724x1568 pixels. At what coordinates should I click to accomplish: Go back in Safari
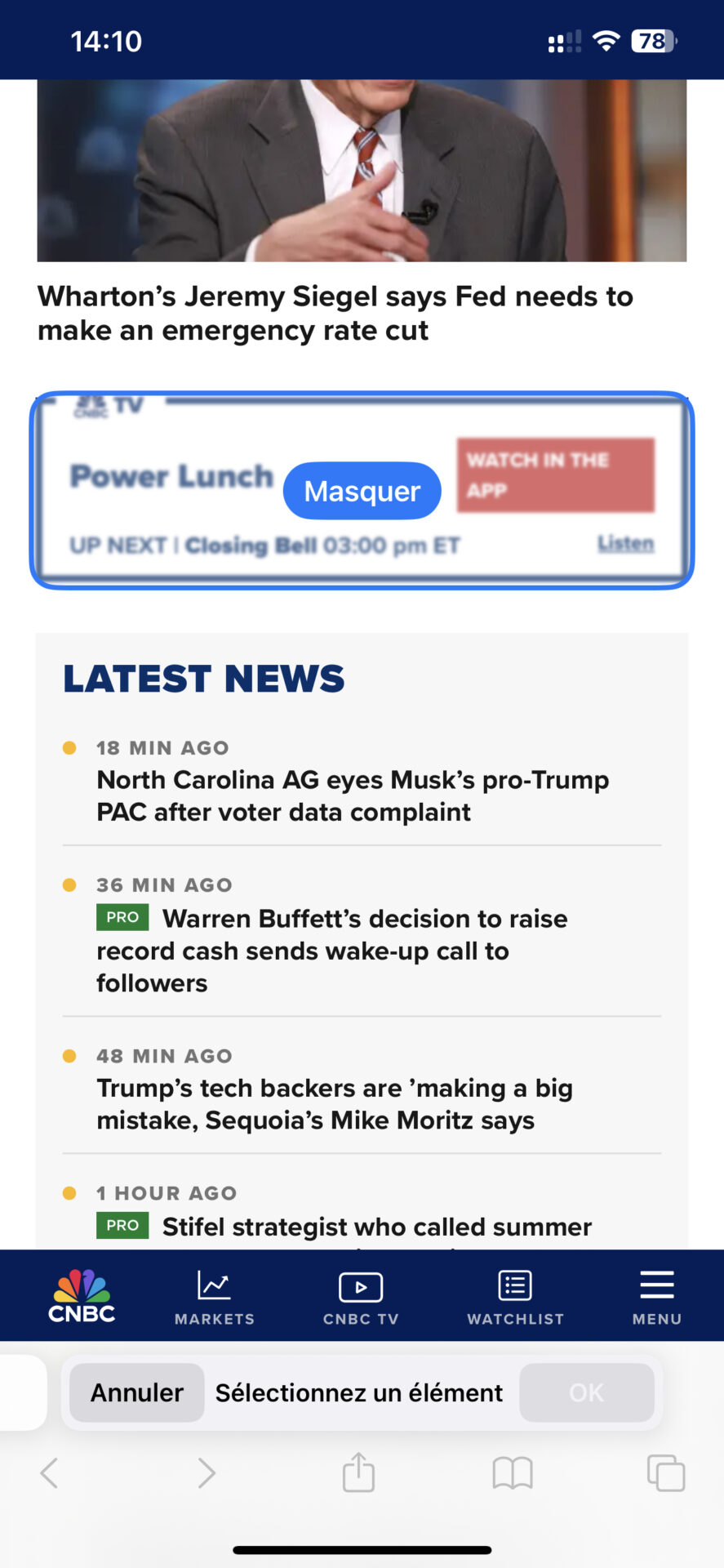point(50,1472)
